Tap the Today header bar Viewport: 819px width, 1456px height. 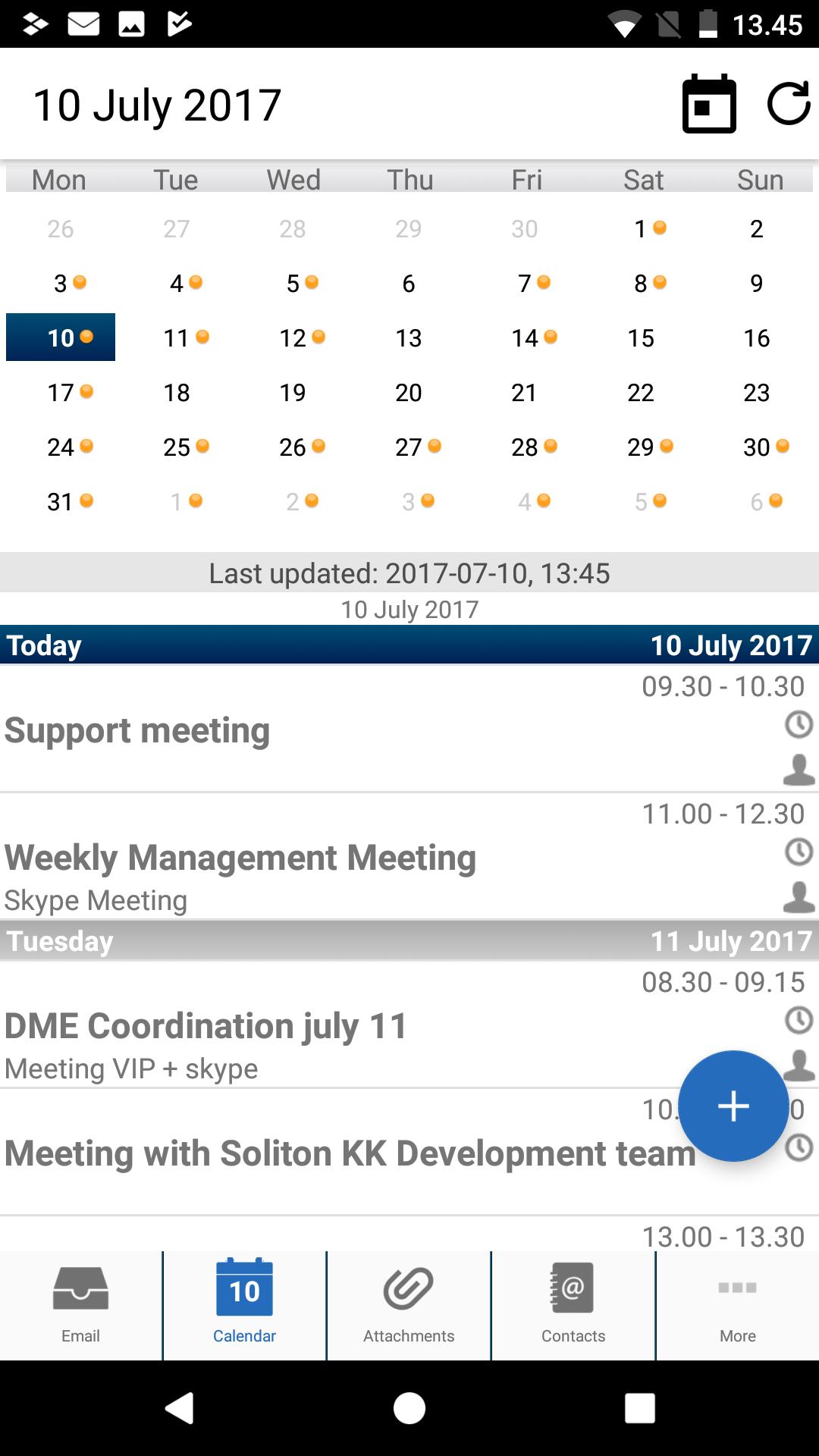pyautogui.click(x=409, y=645)
